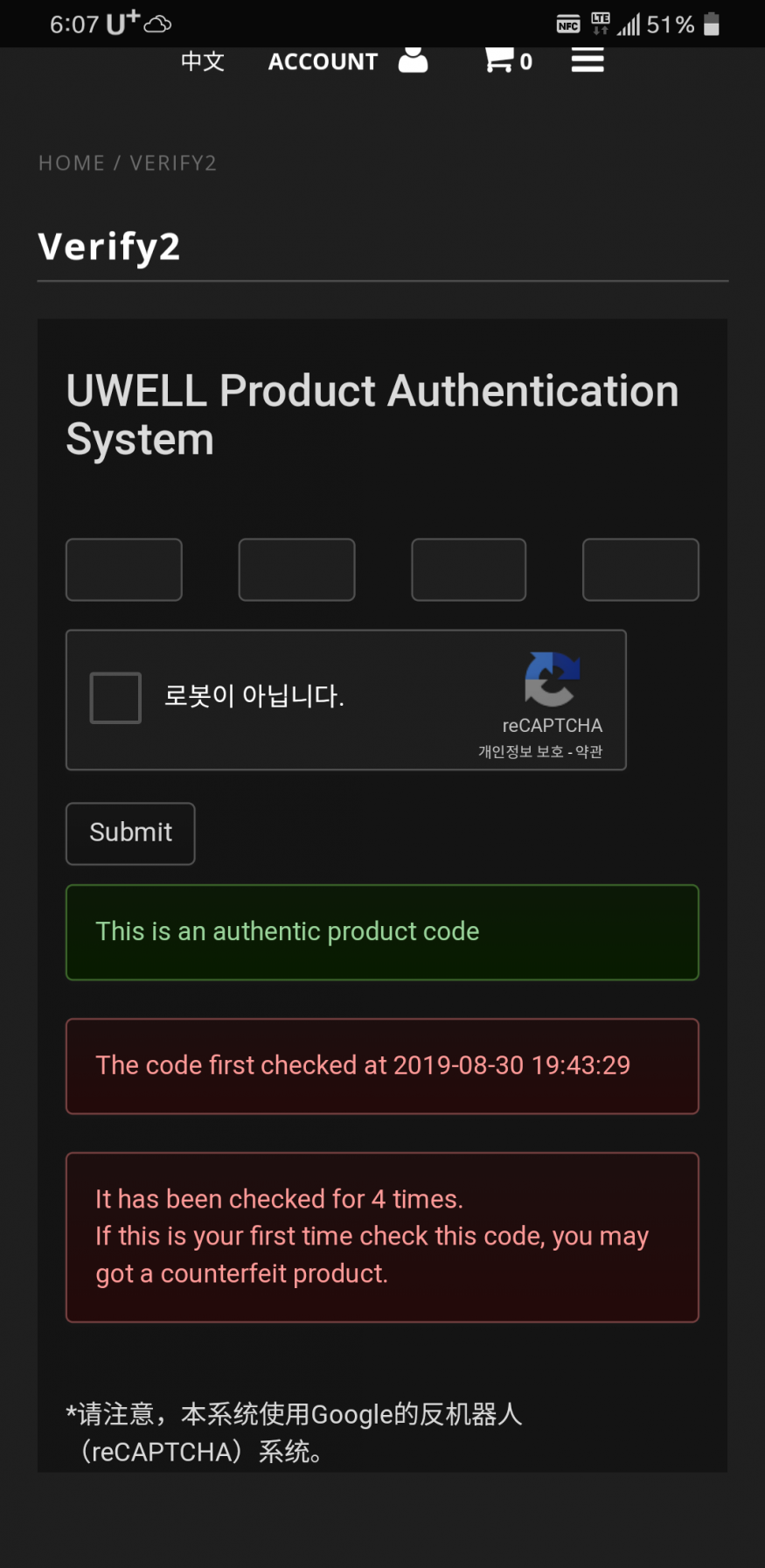This screenshot has width=765, height=1568.
Task: Switch site language to 中文
Action: point(203,61)
